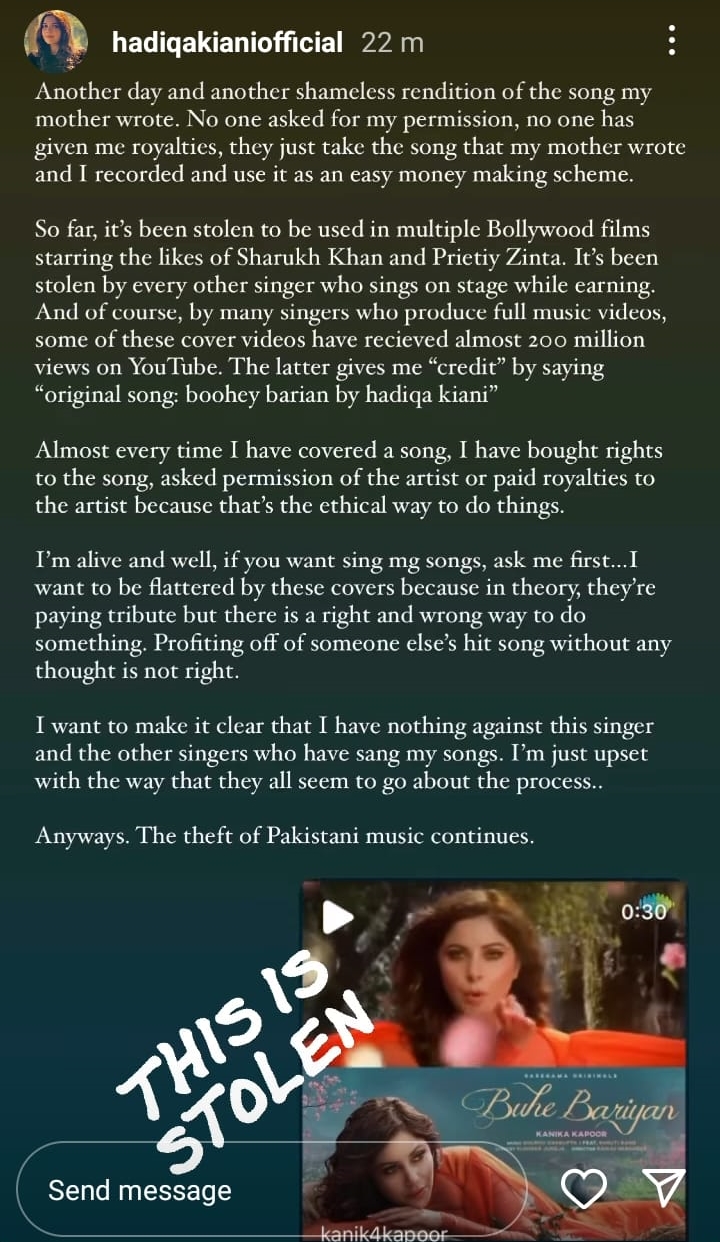Share the story via paper plane icon
The image size is (720, 1242).
coord(664,1187)
